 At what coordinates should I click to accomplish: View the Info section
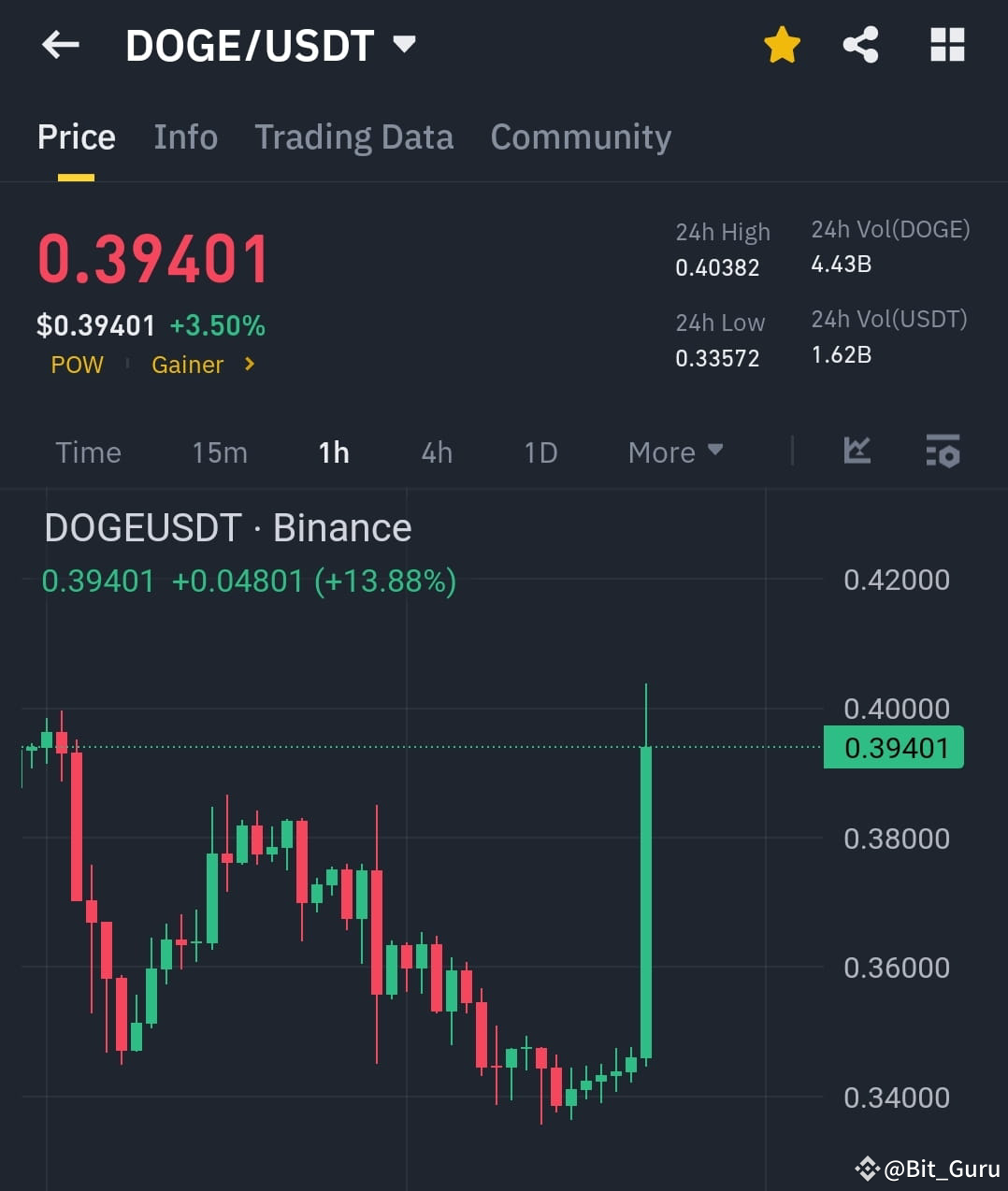pyautogui.click(x=185, y=136)
